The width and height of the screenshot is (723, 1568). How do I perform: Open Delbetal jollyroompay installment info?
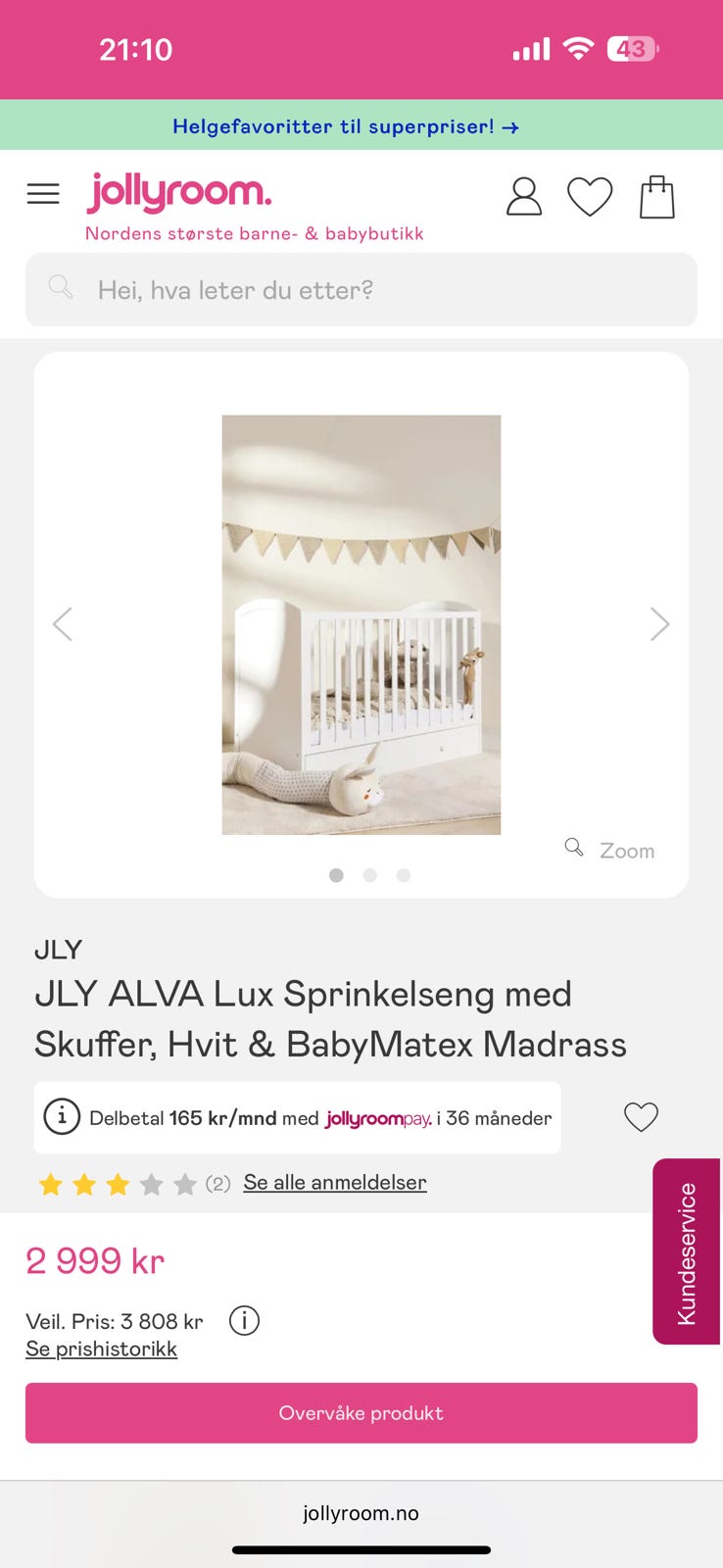pos(298,1117)
